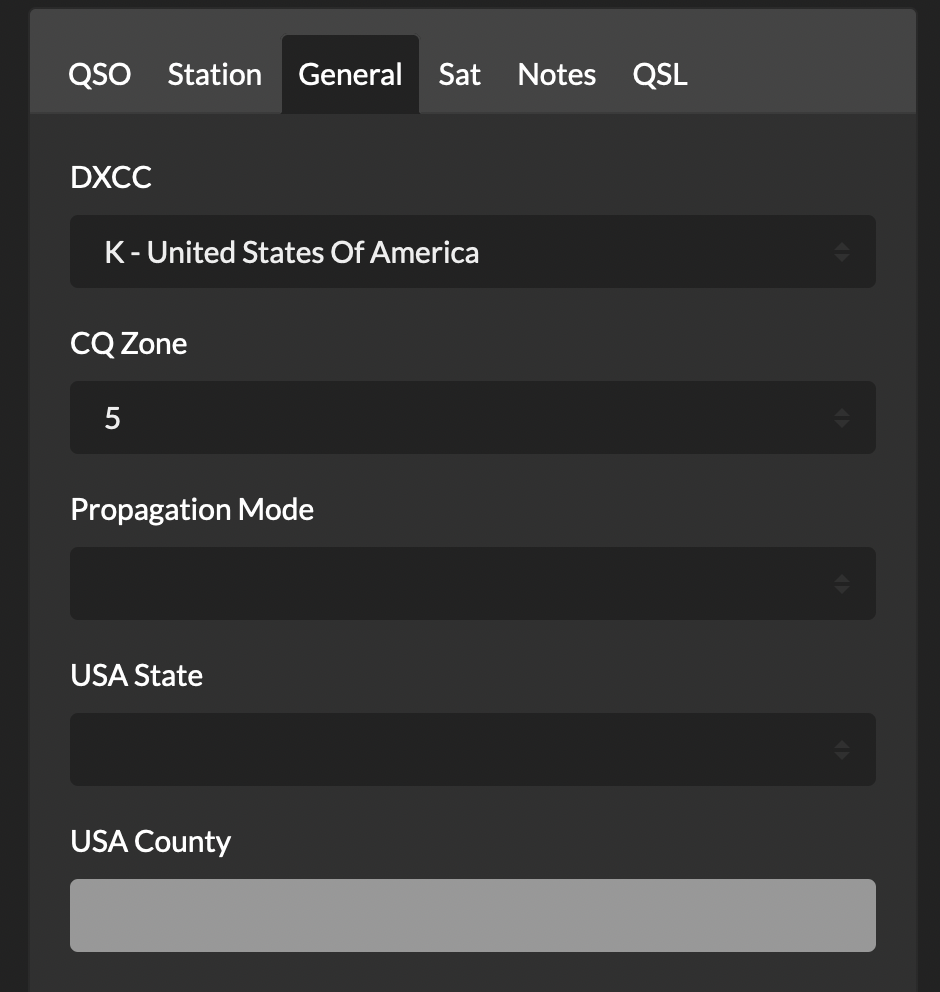Open the Station tab

tap(214, 74)
